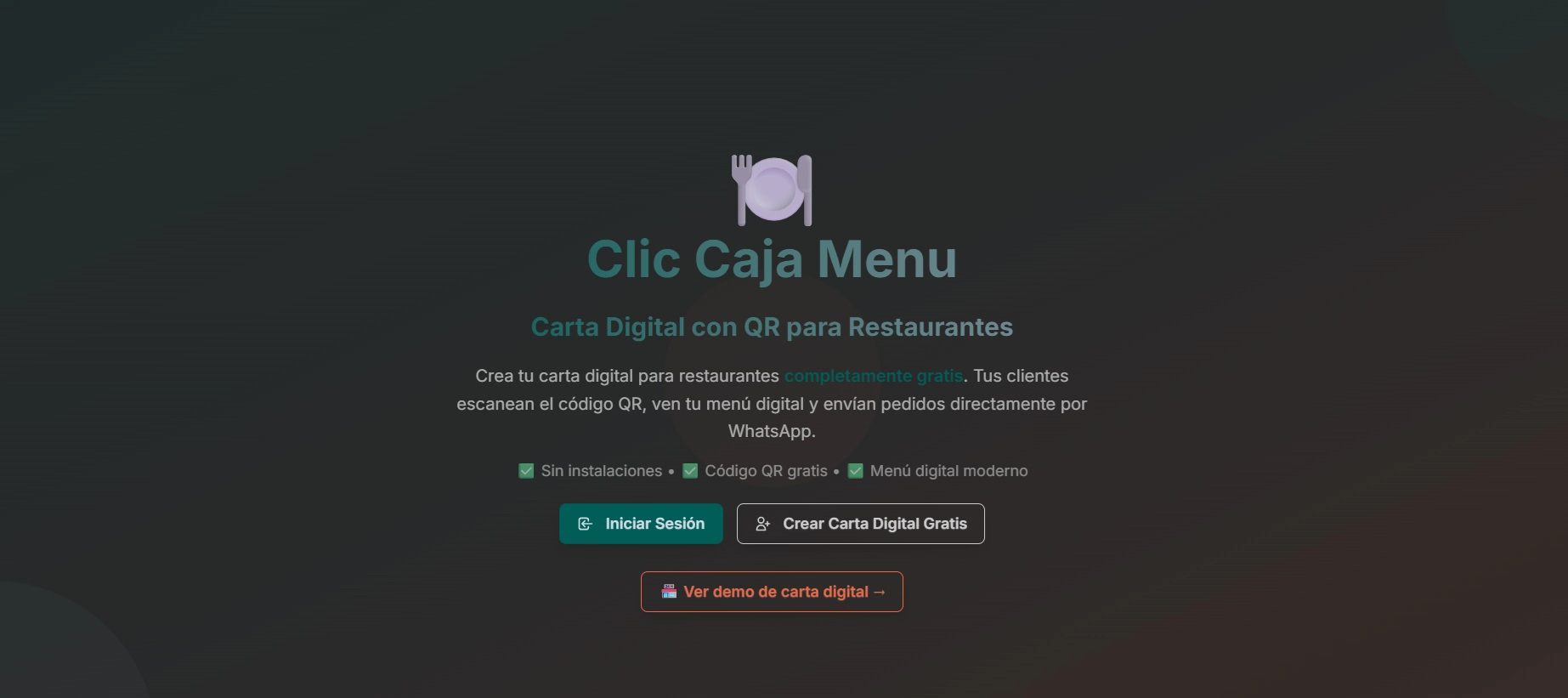Open Ver demo de carta digital

point(772,592)
